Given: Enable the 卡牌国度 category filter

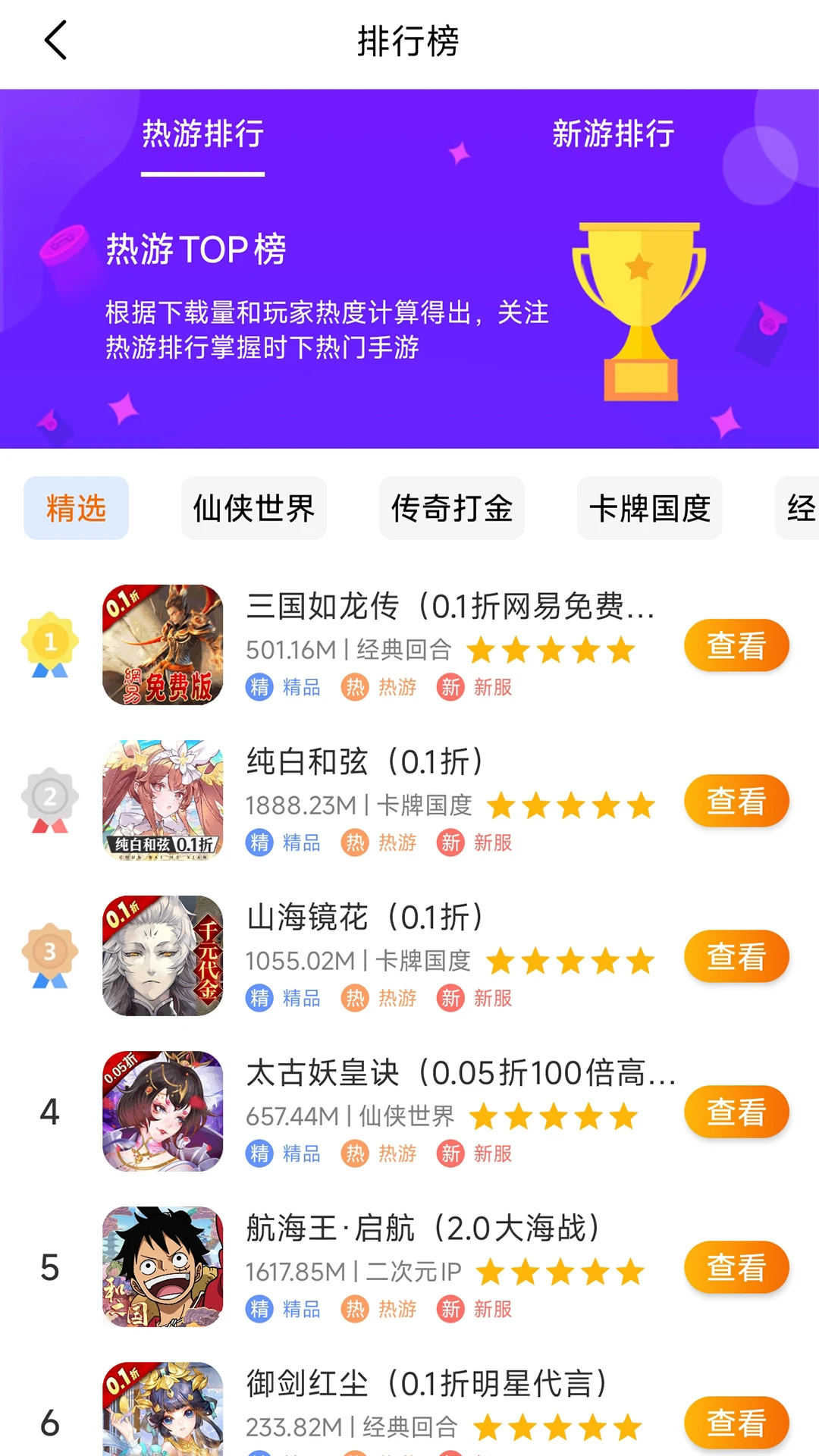Looking at the screenshot, I should pos(649,509).
